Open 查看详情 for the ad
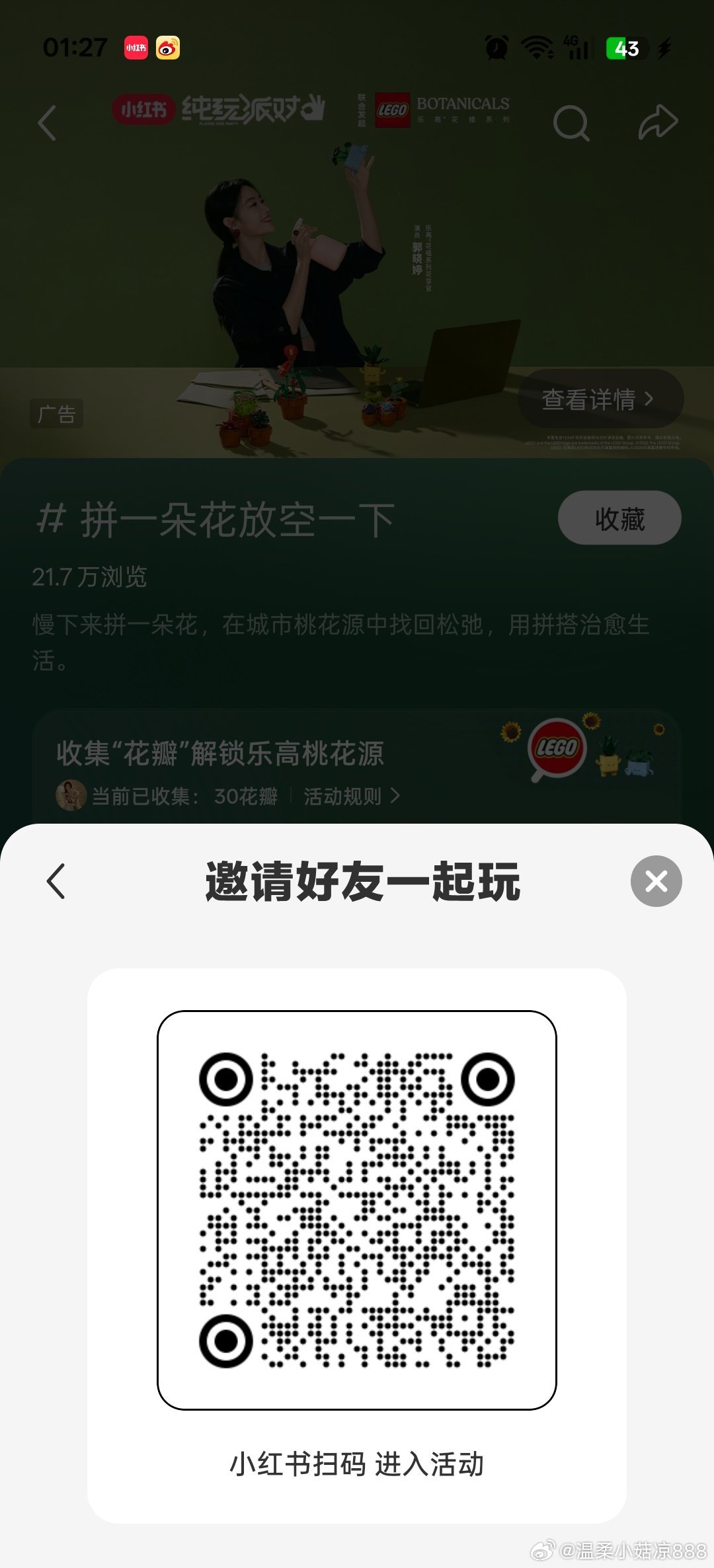This screenshot has width=714, height=1568. tap(599, 399)
